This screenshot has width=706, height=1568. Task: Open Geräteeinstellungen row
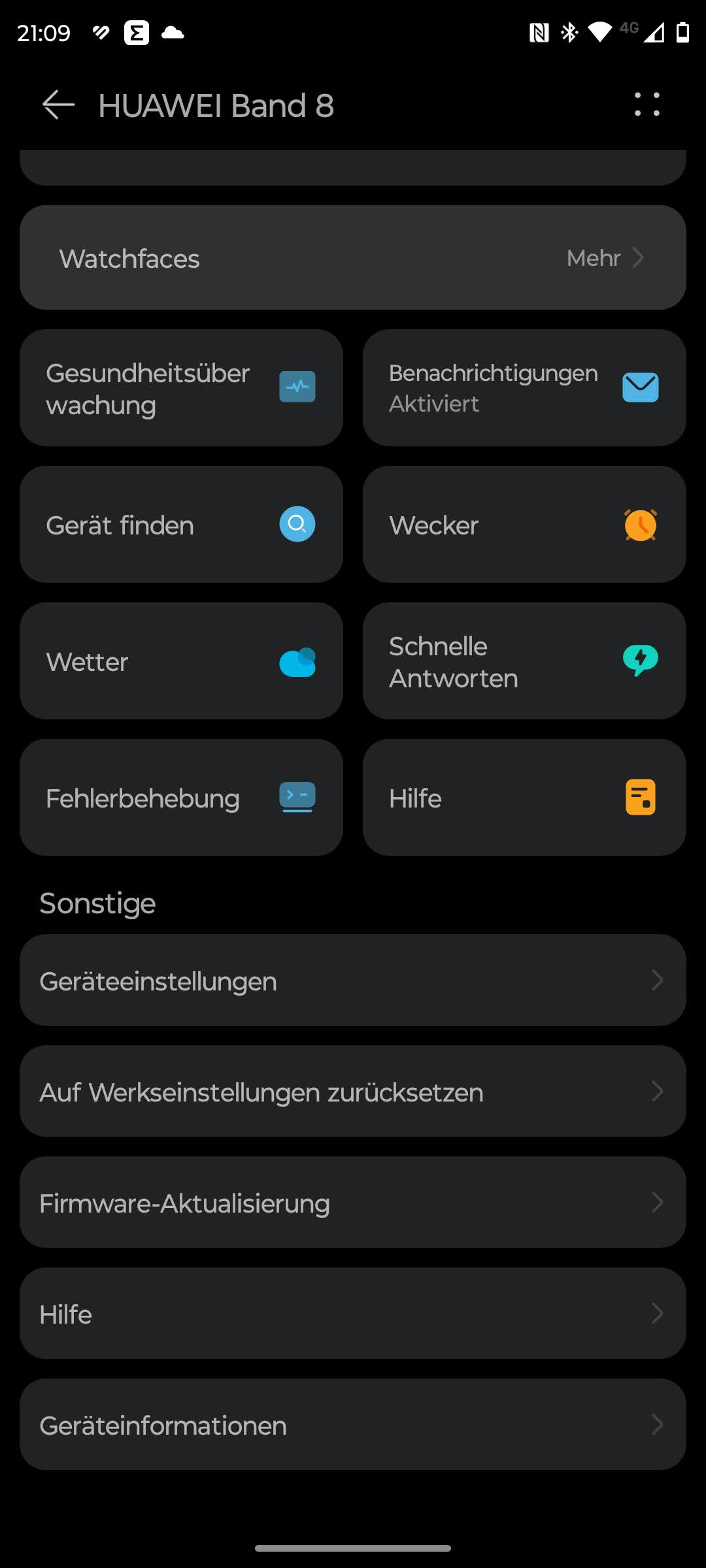(x=353, y=981)
